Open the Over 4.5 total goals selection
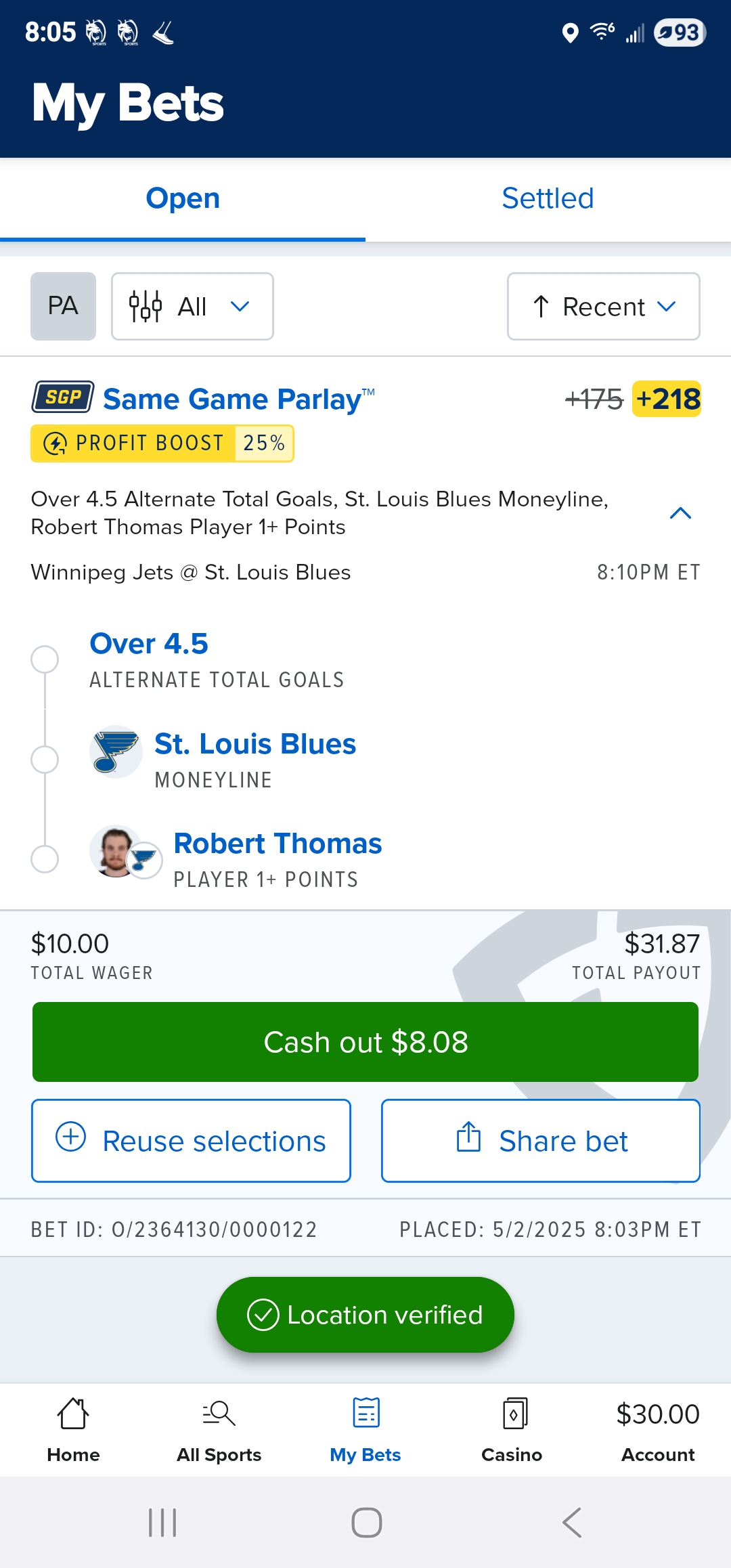The height and width of the screenshot is (1568, 731). click(149, 645)
